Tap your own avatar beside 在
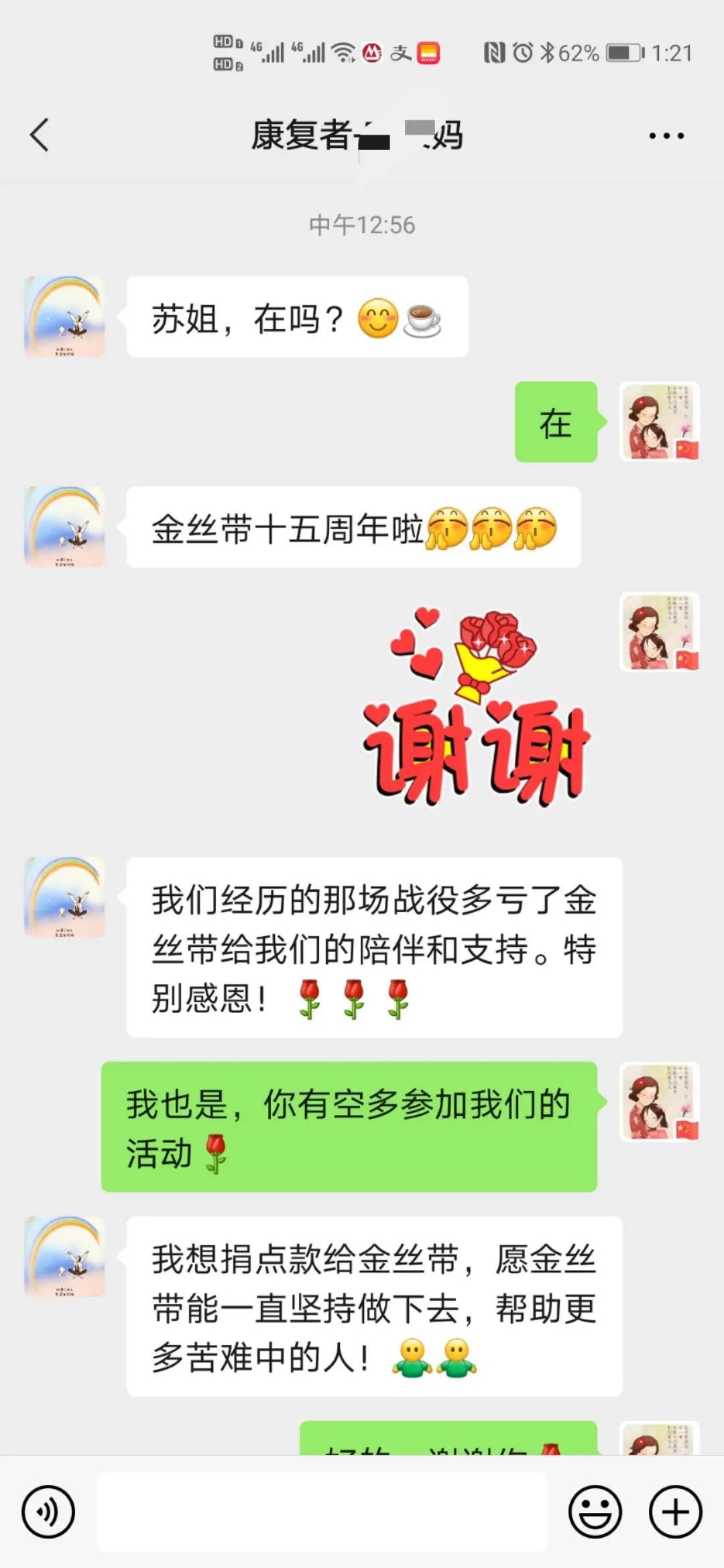 pos(660,421)
